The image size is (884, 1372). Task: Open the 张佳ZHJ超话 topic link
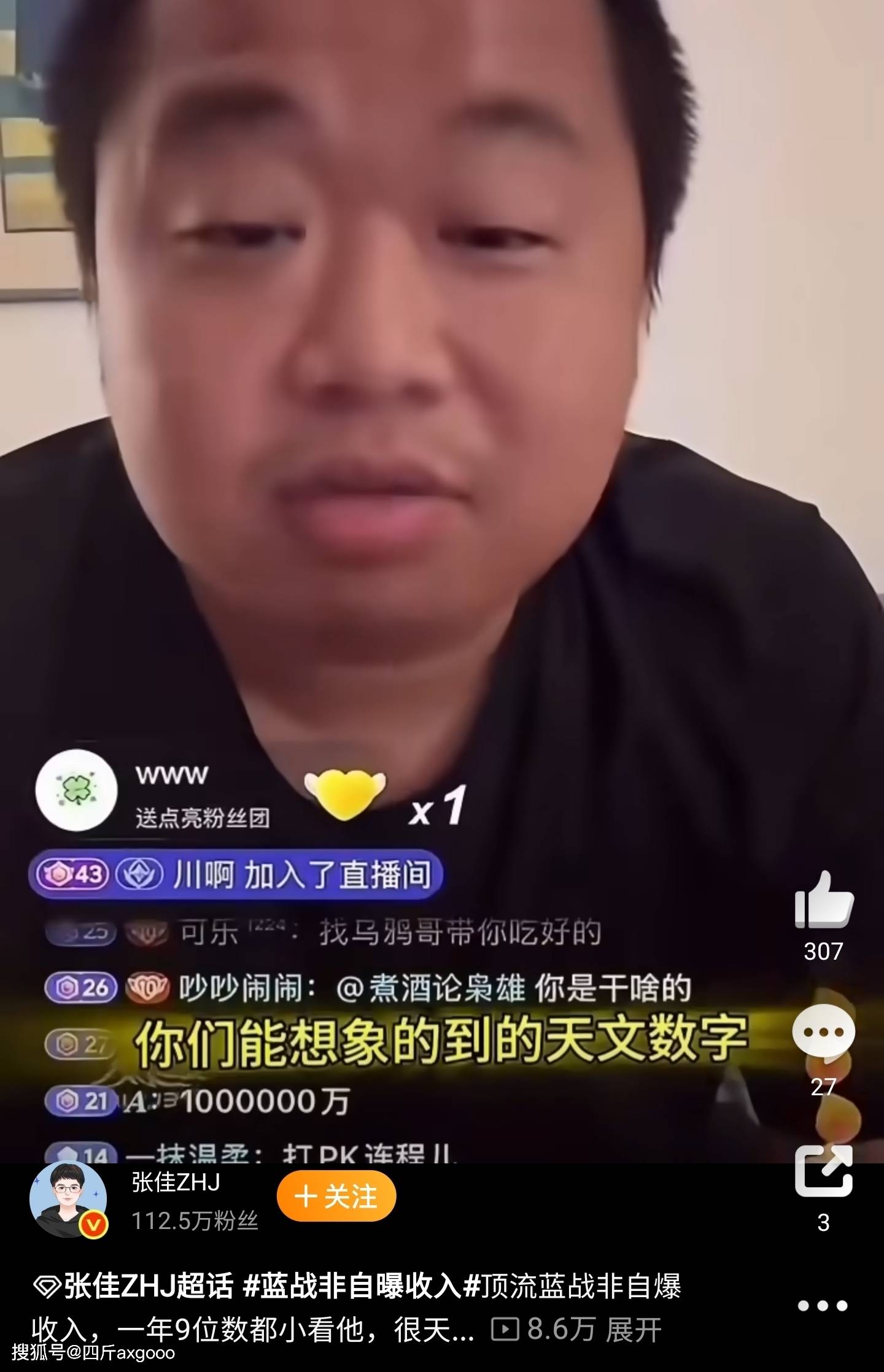[x=134, y=1286]
